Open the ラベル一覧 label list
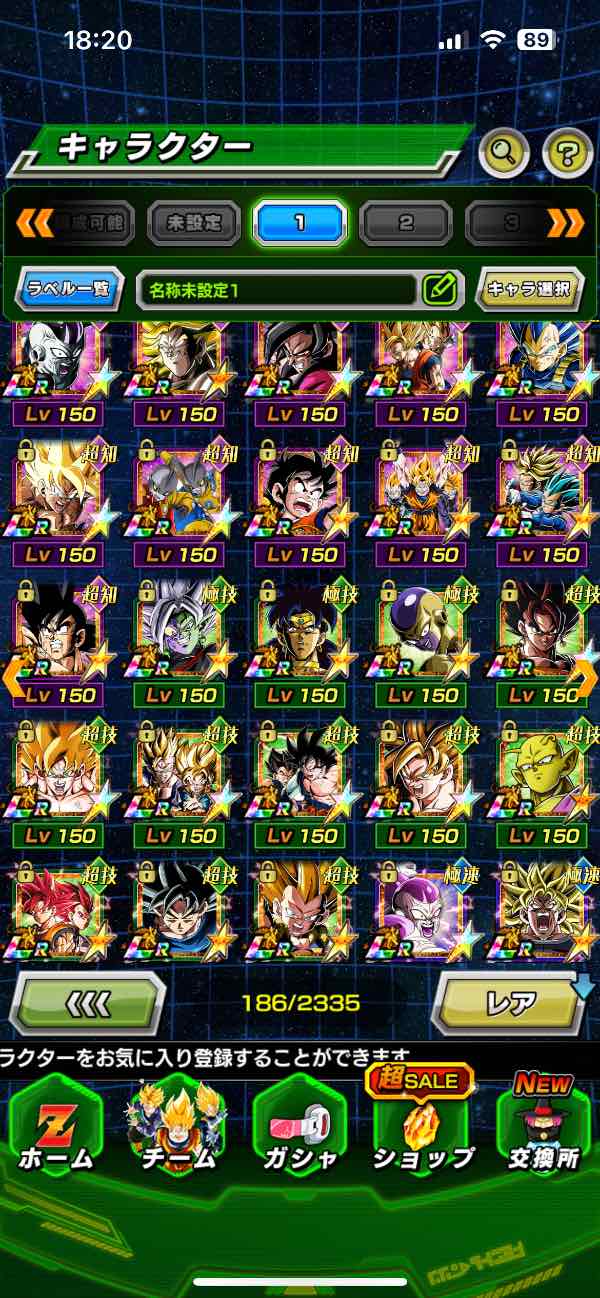 tap(70, 290)
